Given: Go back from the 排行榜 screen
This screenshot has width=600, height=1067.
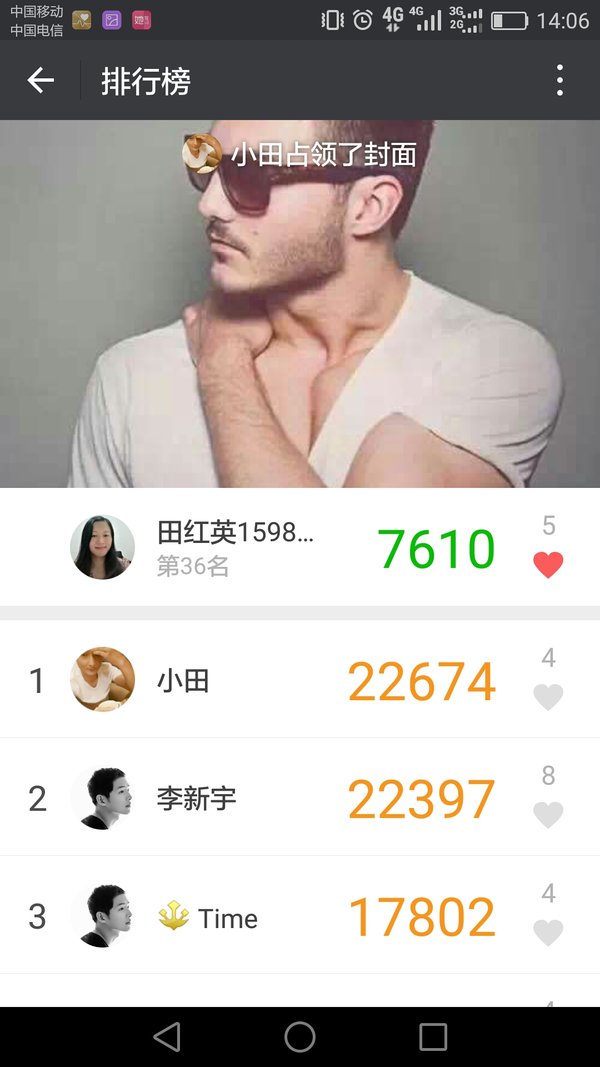Looking at the screenshot, I should click(40, 80).
